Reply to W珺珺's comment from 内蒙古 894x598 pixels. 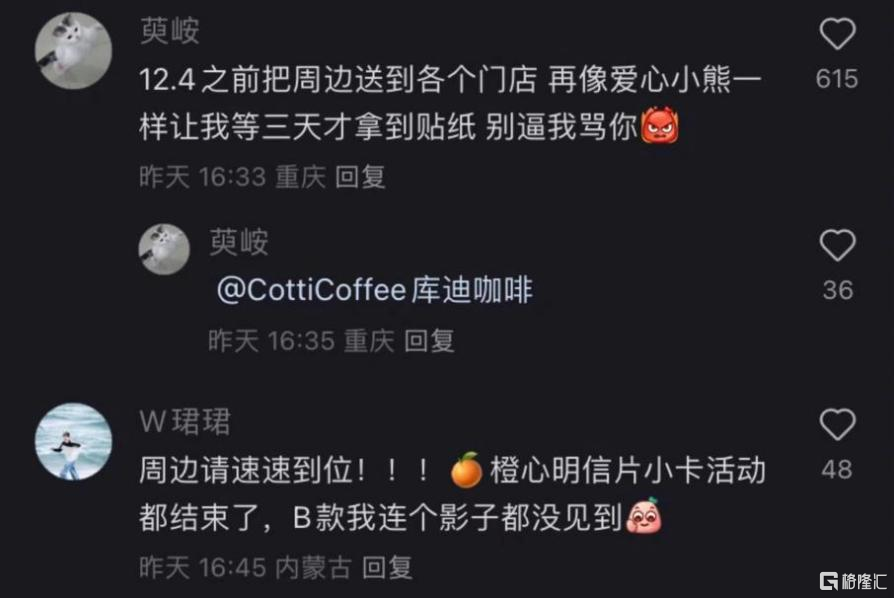click(x=387, y=568)
